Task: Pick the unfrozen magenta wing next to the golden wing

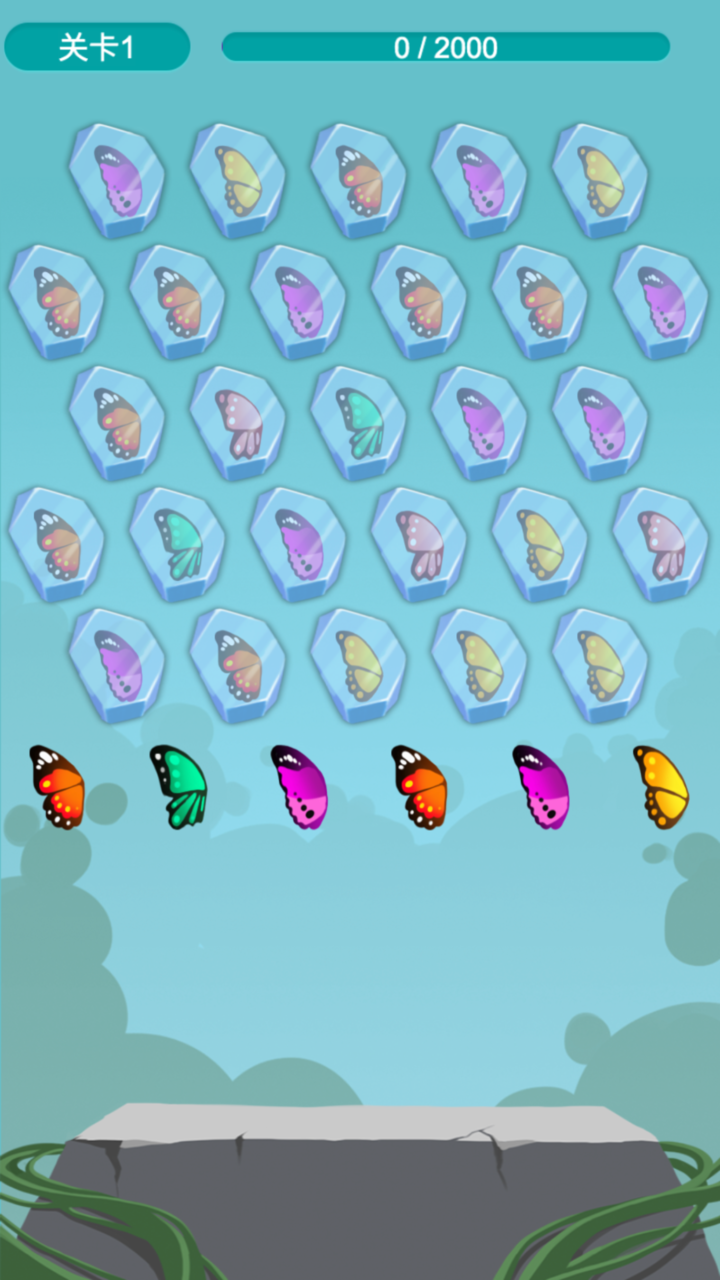Action: click(x=541, y=787)
